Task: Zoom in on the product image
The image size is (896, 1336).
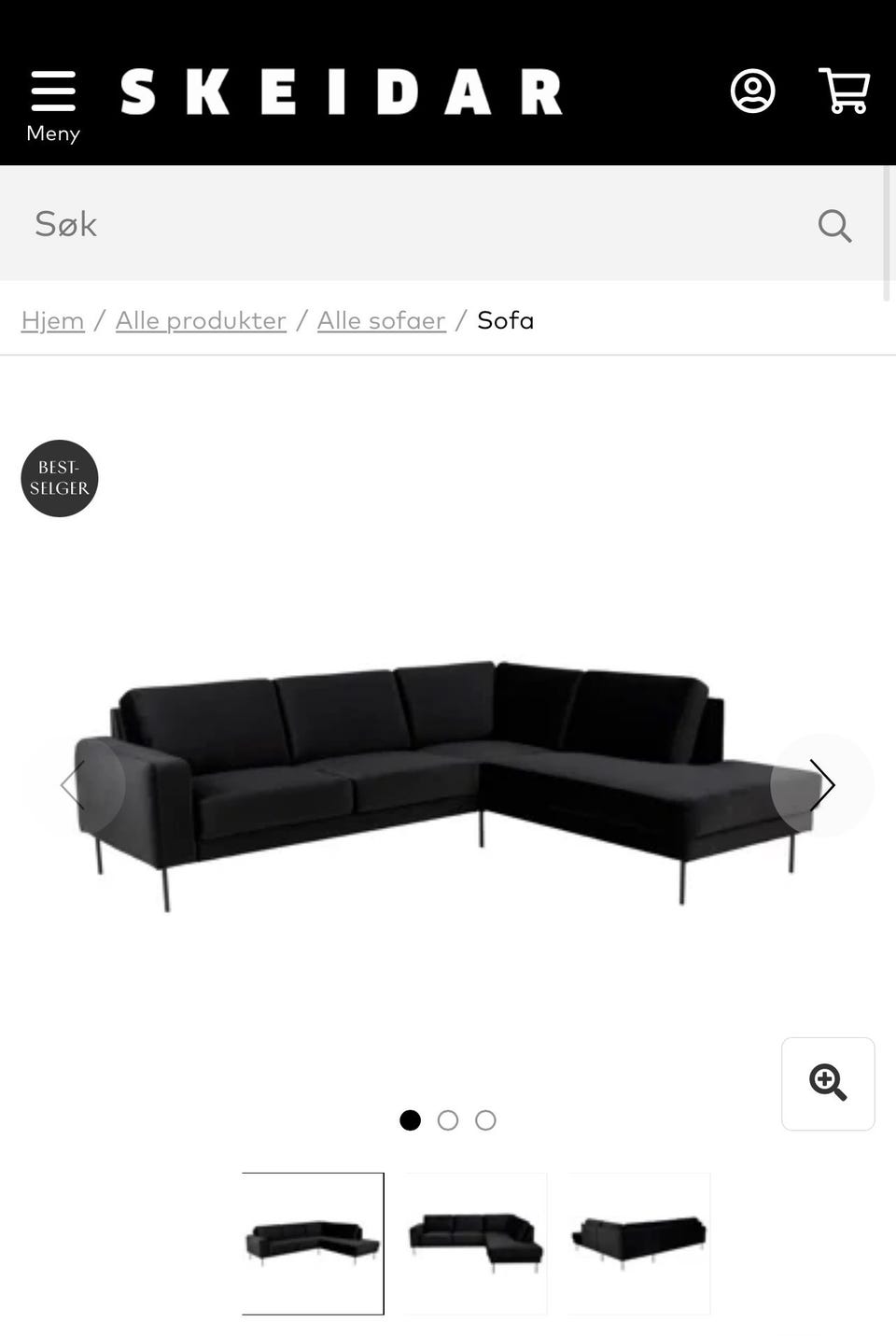Action: point(828,1083)
